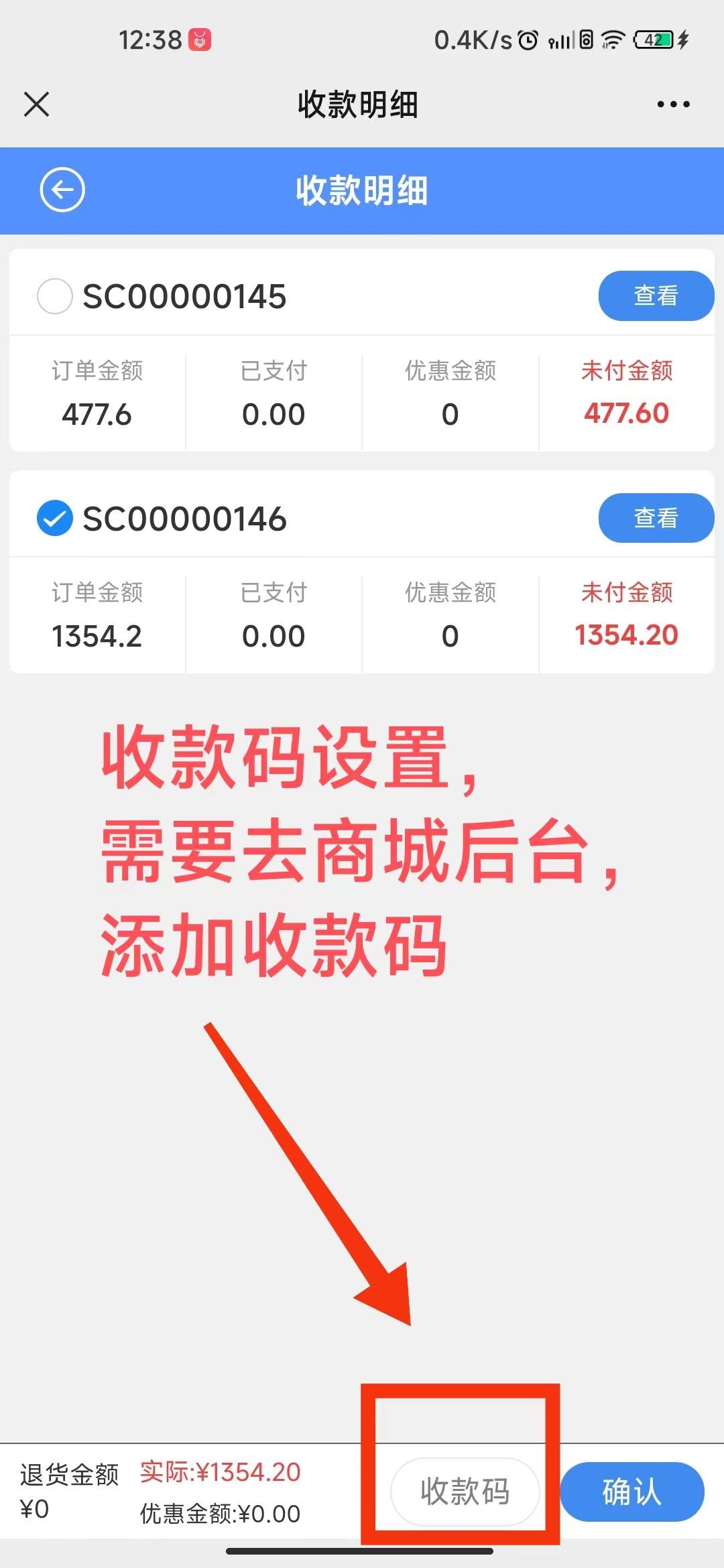
Task: Open the three-dot overflow menu
Action: [673, 105]
